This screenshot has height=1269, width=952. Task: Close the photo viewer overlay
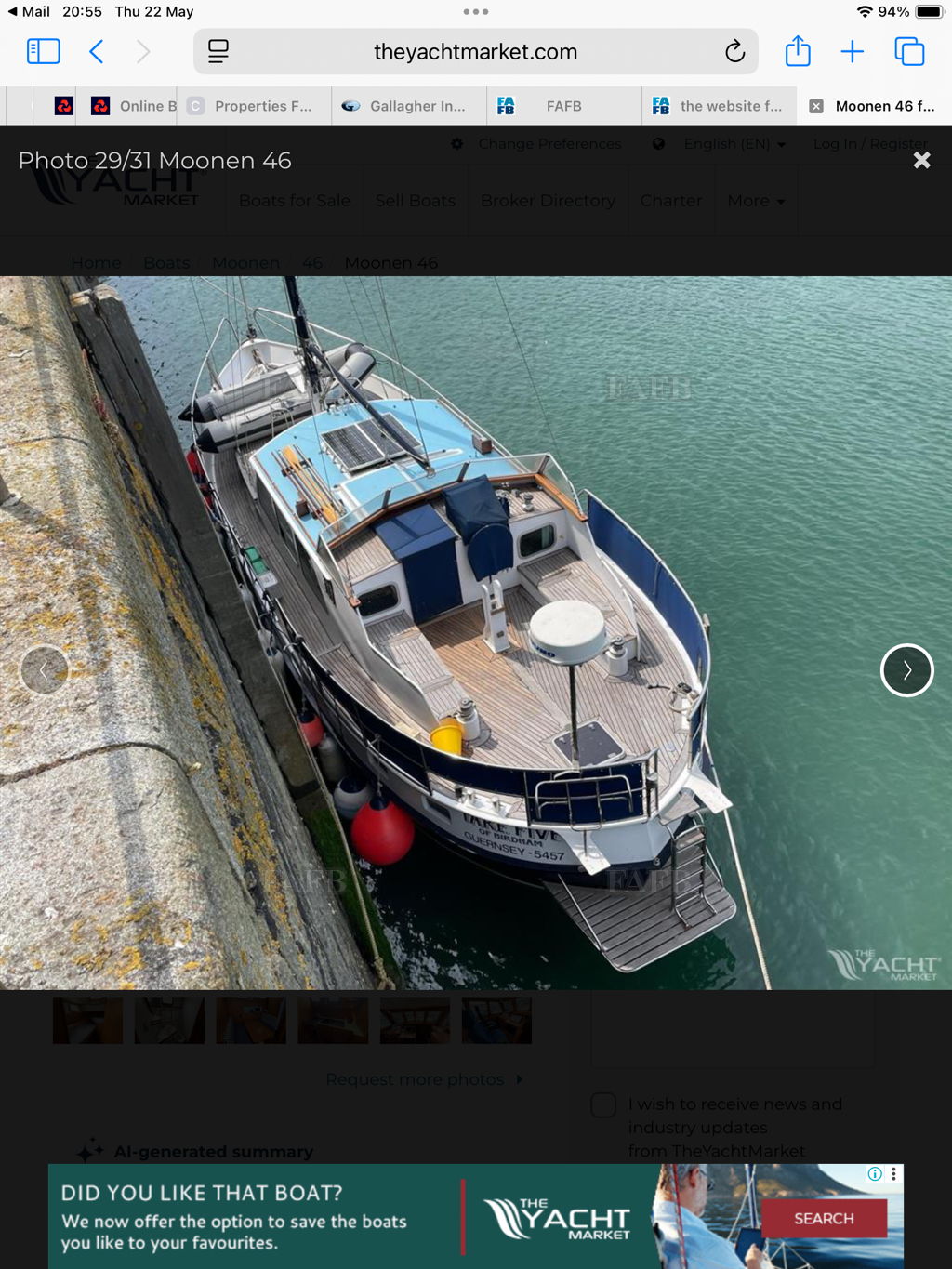click(921, 161)
